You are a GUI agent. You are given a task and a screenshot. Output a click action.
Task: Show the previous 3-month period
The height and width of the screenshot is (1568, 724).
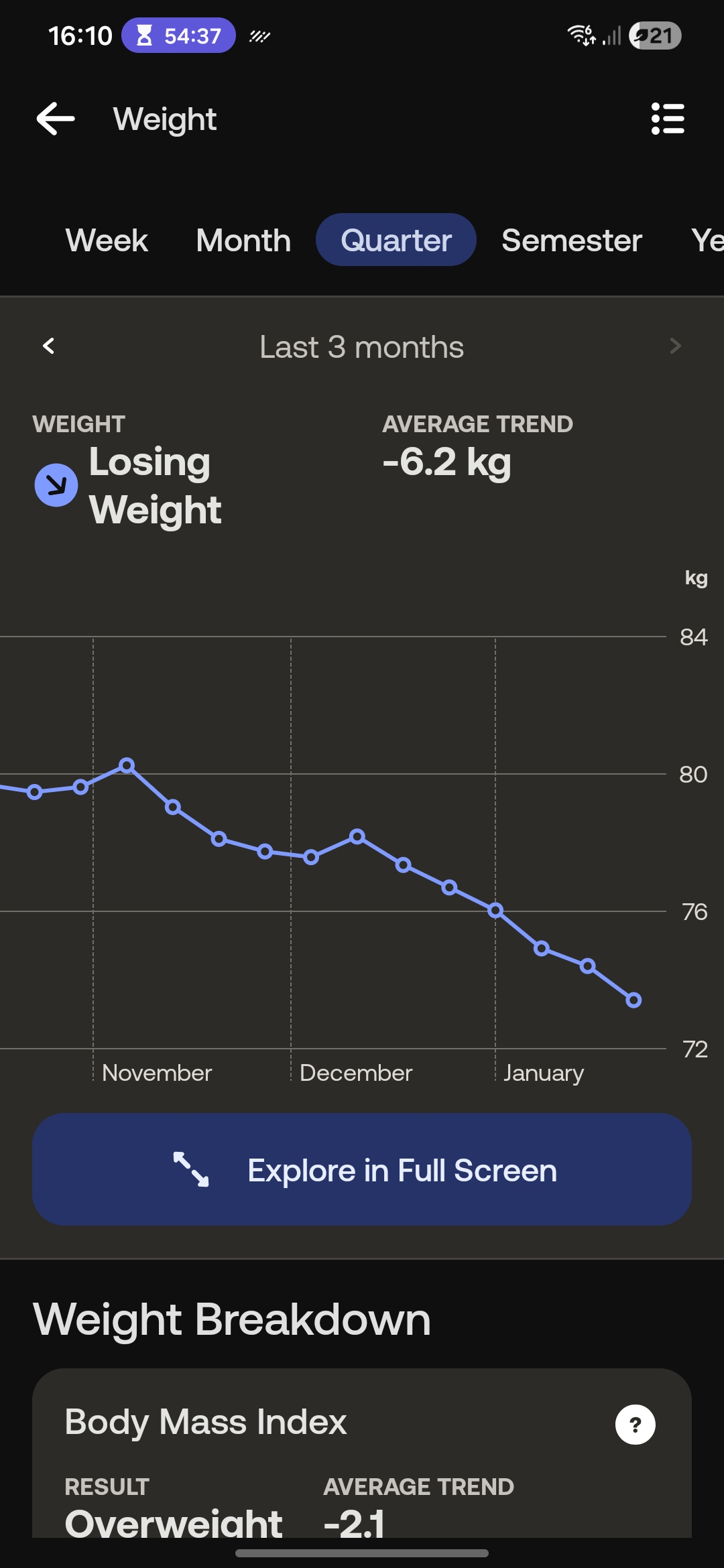(48, 346)
